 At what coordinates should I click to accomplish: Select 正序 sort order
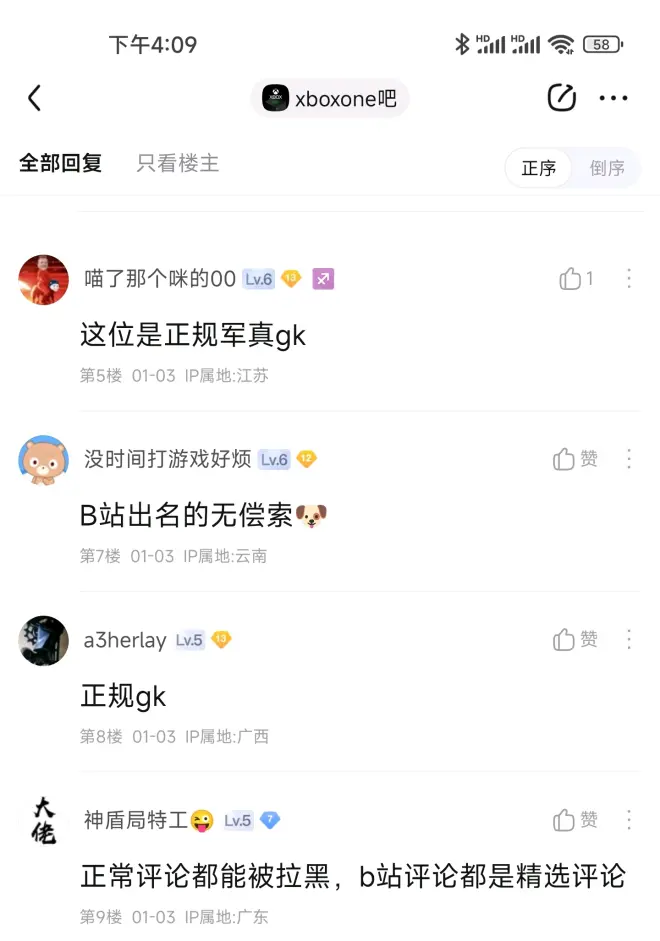(539, 168)
